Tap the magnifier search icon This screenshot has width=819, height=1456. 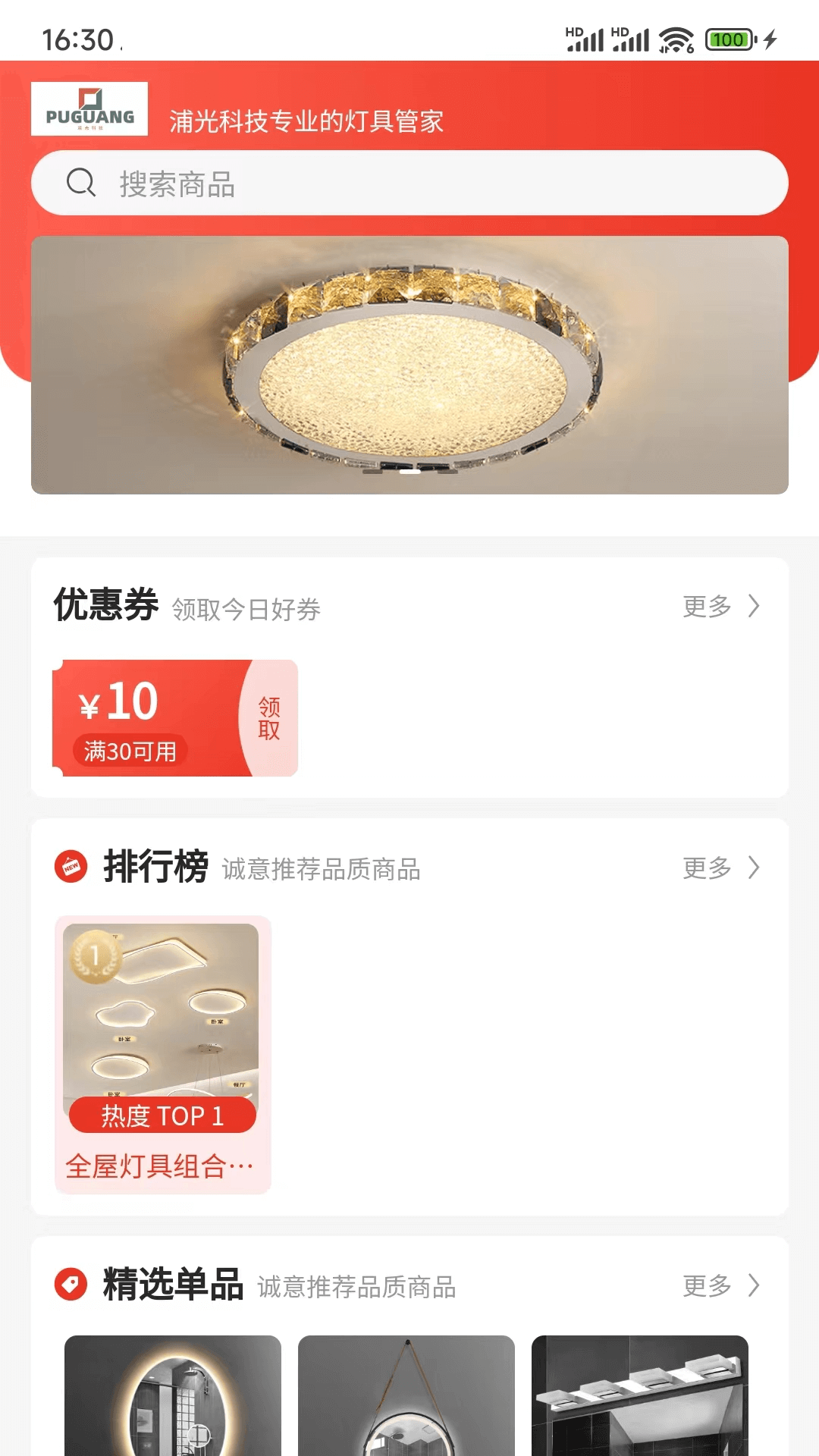(81, 182)
